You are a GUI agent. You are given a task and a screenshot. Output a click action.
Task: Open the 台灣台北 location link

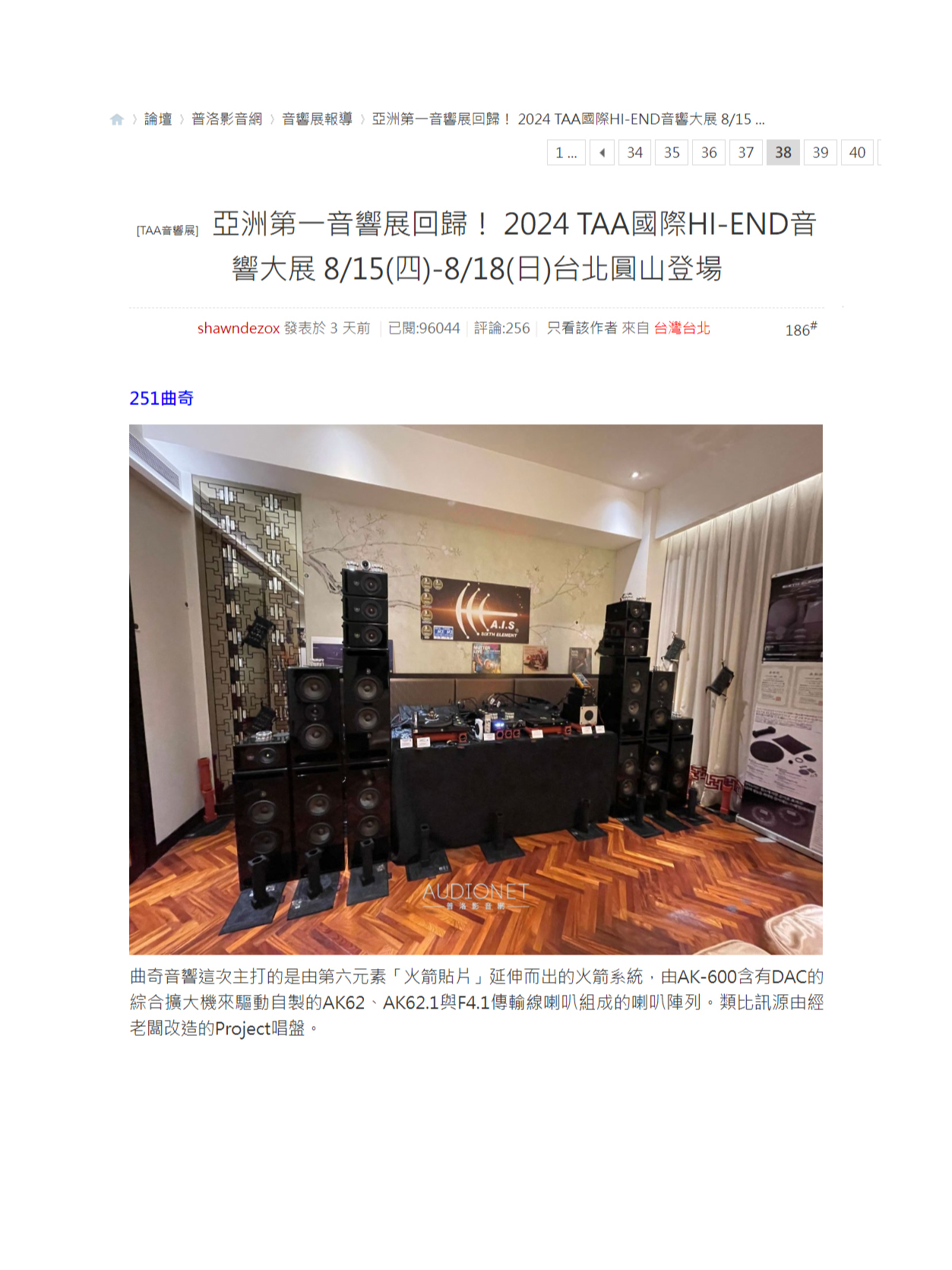pyautogui.click(x=682, y=328)
